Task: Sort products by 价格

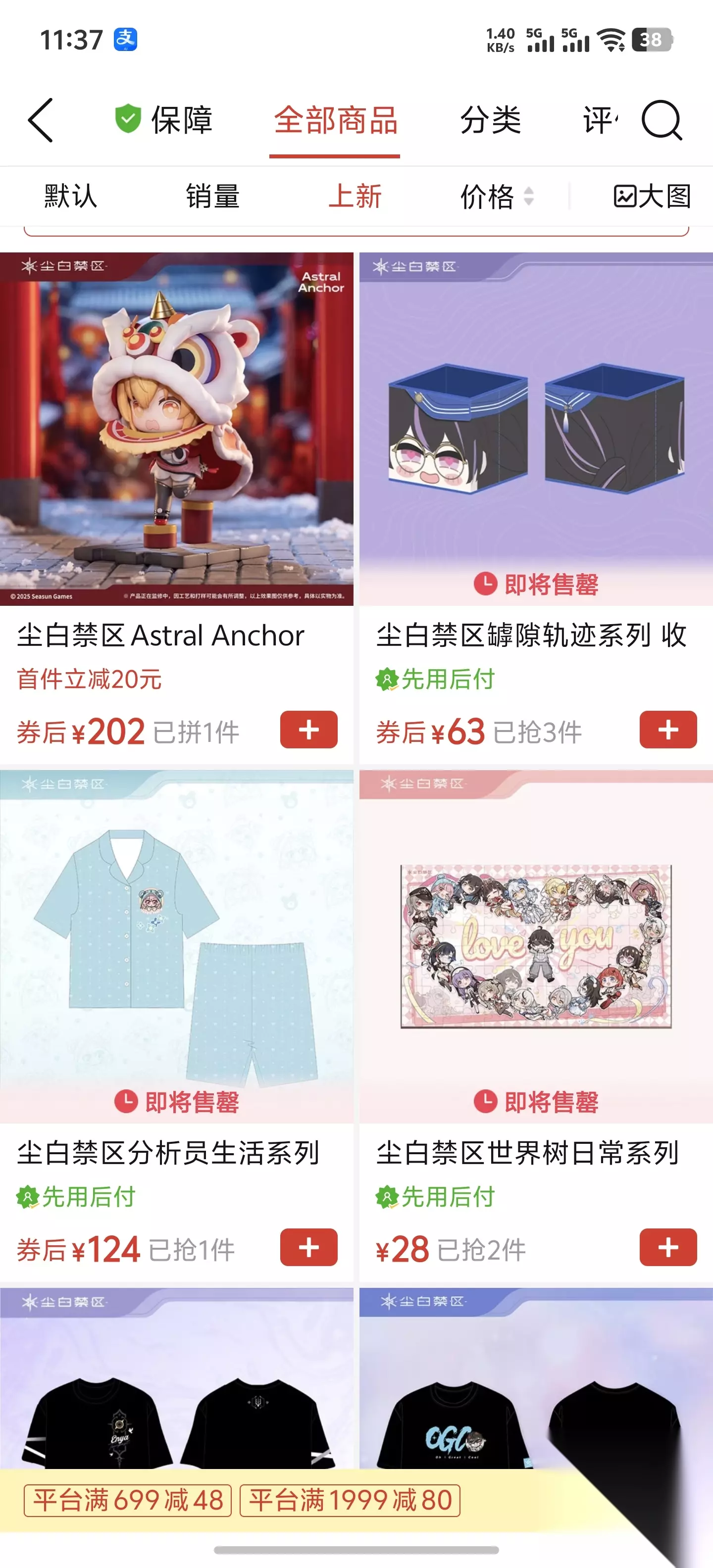Action: (497, 196)
